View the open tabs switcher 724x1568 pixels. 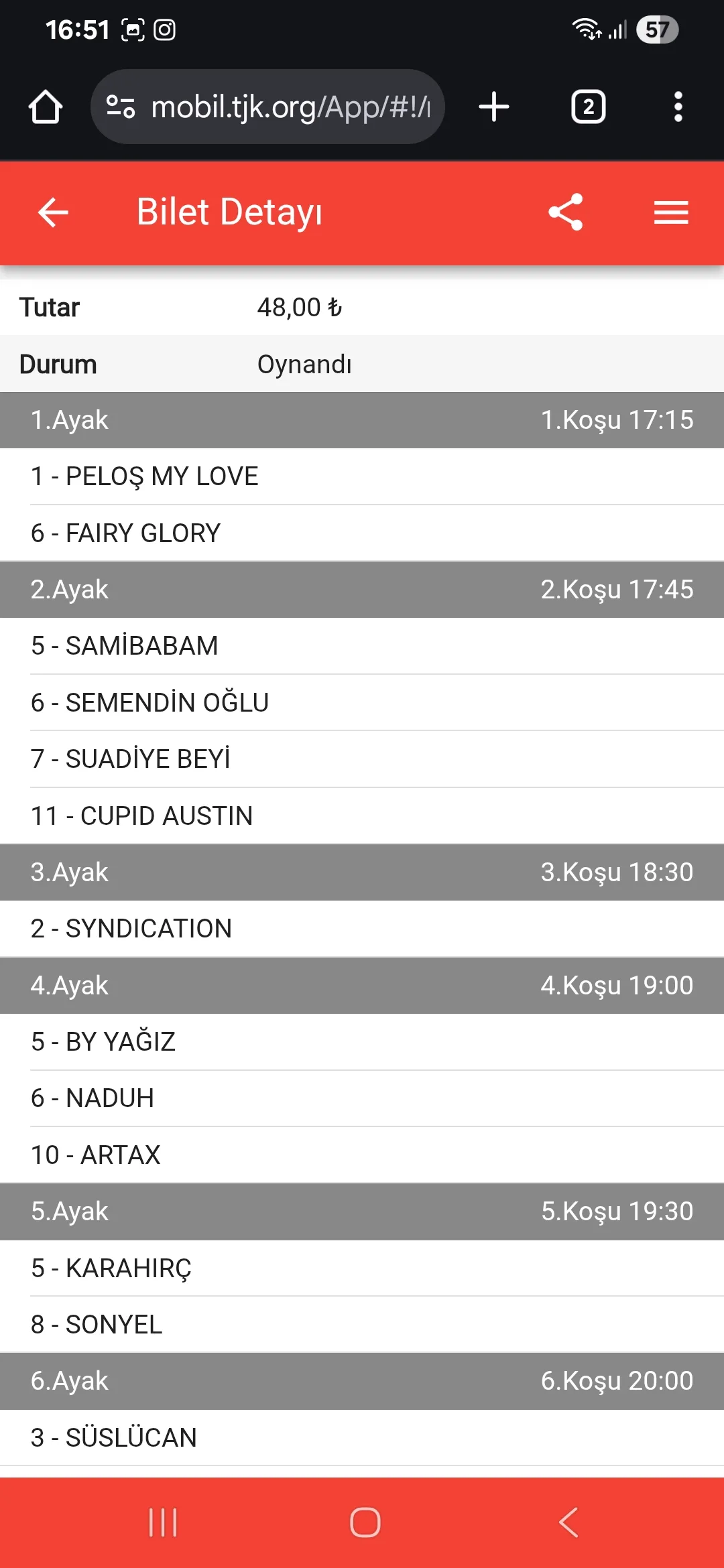[588, 107]
